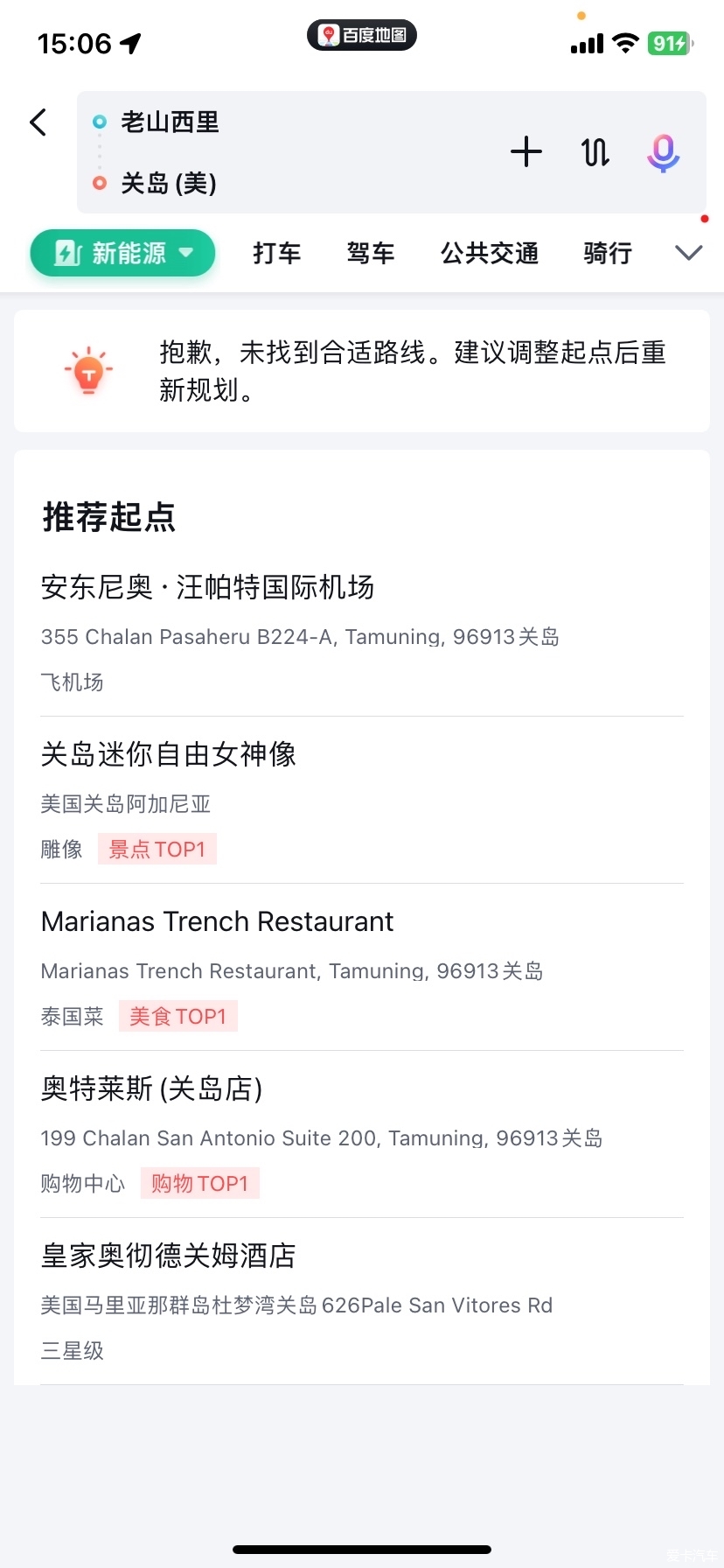The height and width of the screenshot is (1568, 724).
Task: Select 安东尼奥·汪帕特国际机场 as the start
Action: pyautogui.click(x=362, y=633)
